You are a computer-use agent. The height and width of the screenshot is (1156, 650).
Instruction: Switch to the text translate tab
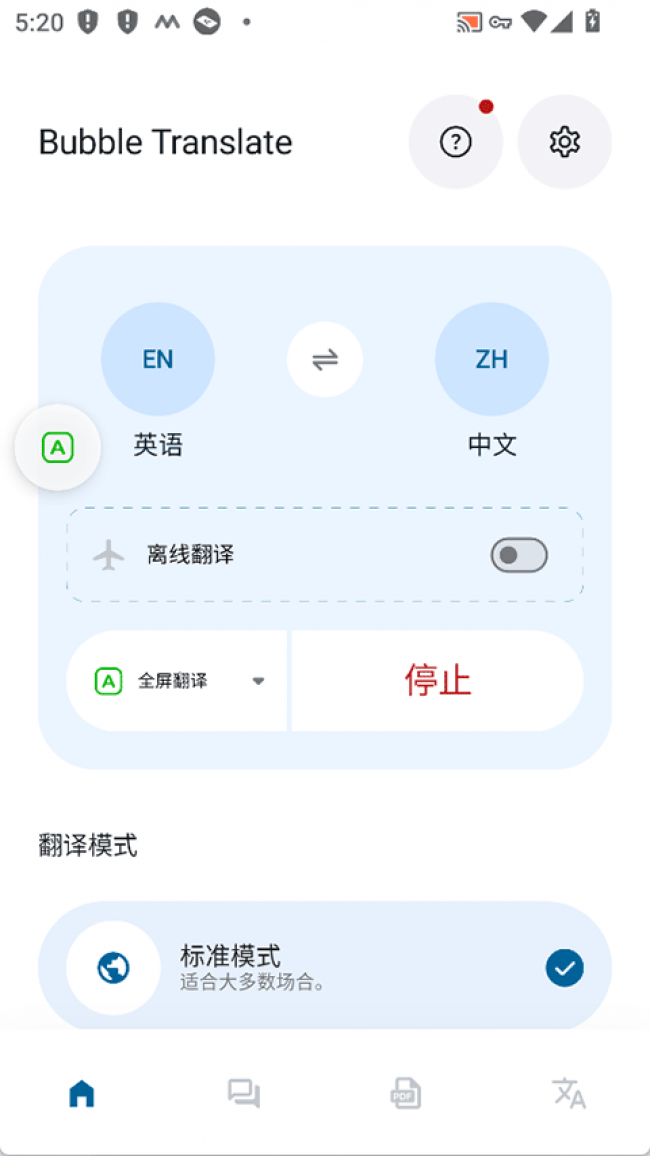coord(568,1094)
